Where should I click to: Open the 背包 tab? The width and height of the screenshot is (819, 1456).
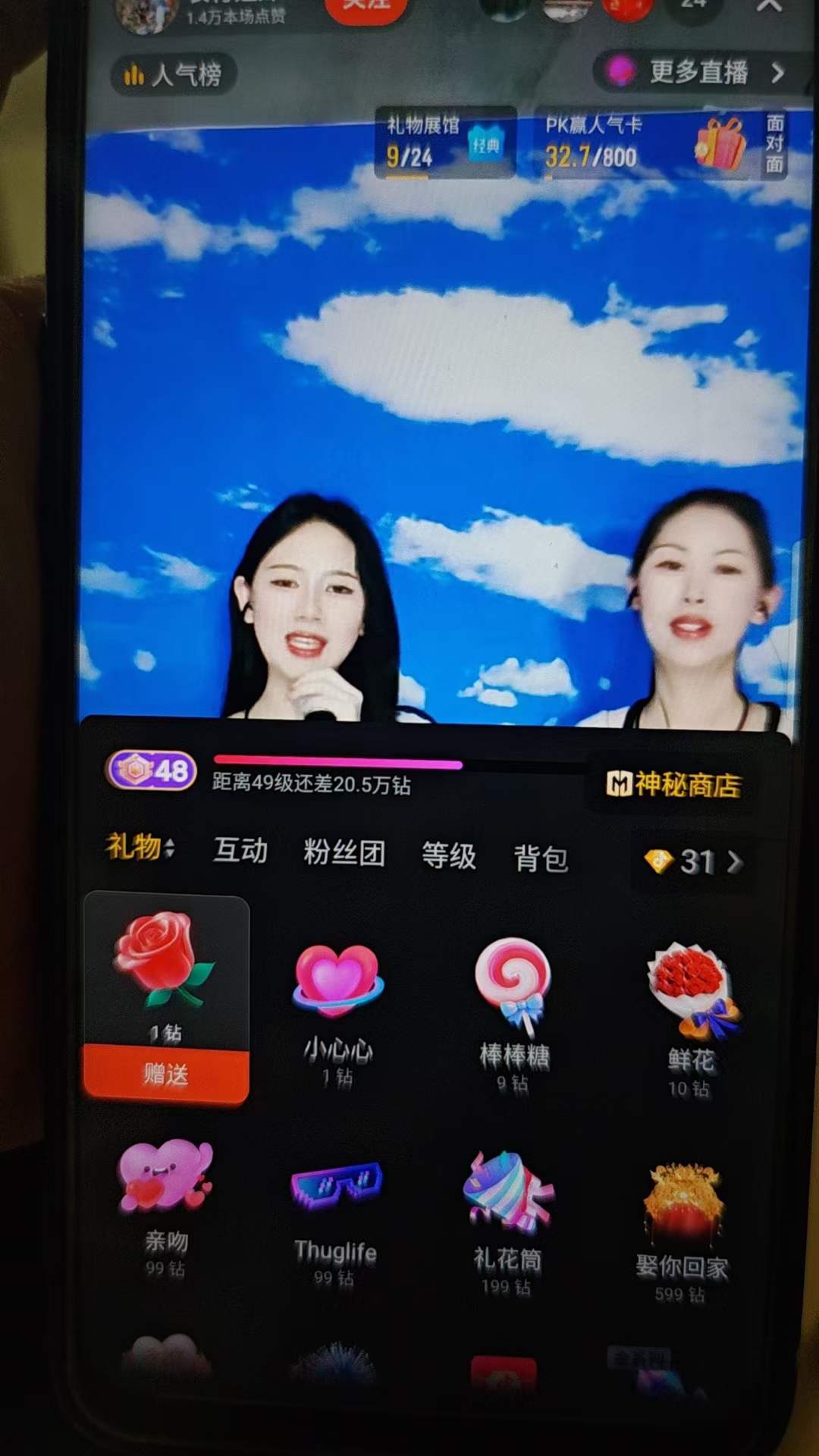[541, 859]
